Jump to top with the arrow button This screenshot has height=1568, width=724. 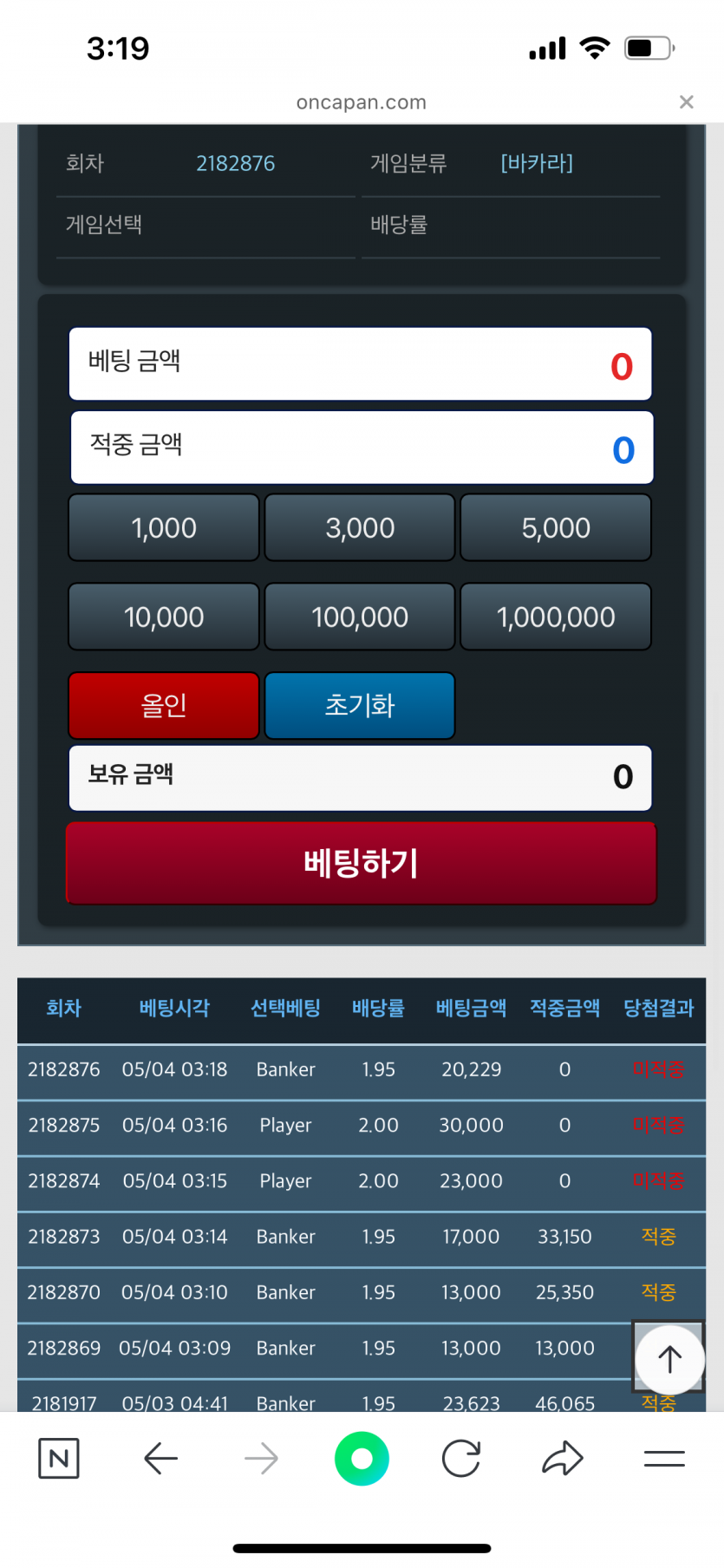669,1359
